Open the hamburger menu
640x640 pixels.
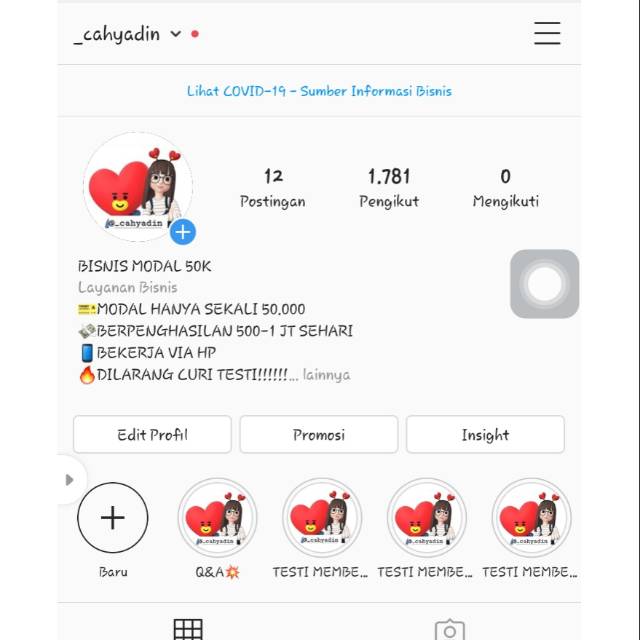coord(547,33)
